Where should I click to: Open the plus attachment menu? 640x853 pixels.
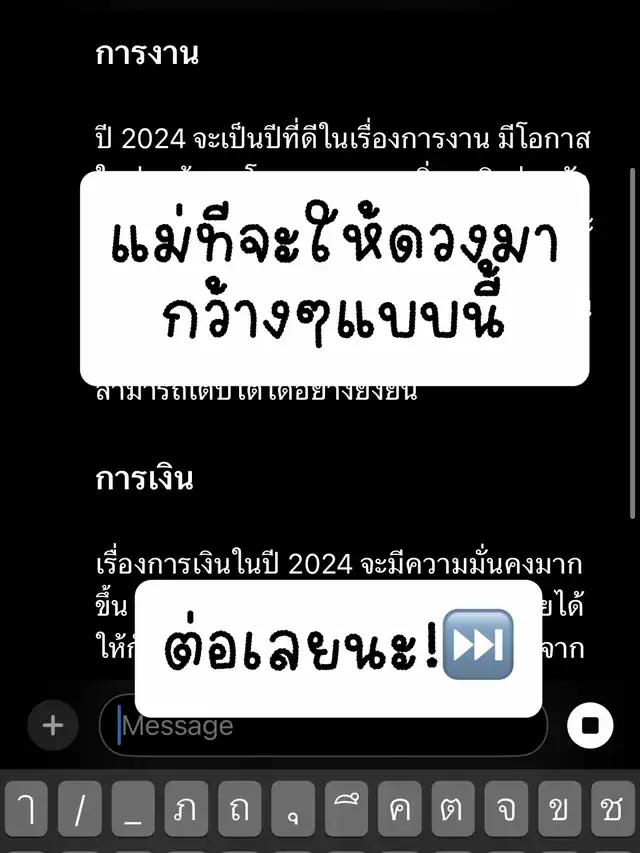(53, 726)
